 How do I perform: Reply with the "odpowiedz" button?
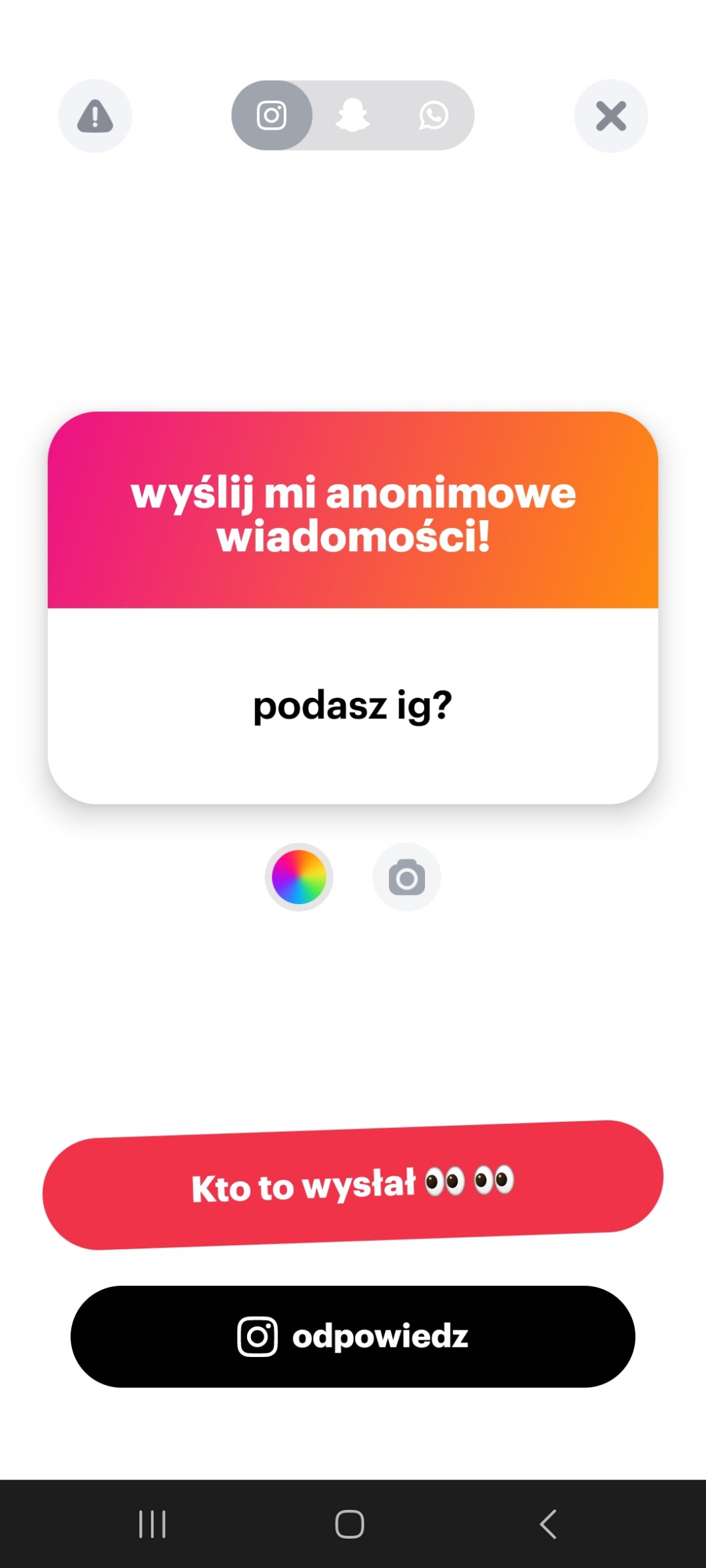point(353,1336)
